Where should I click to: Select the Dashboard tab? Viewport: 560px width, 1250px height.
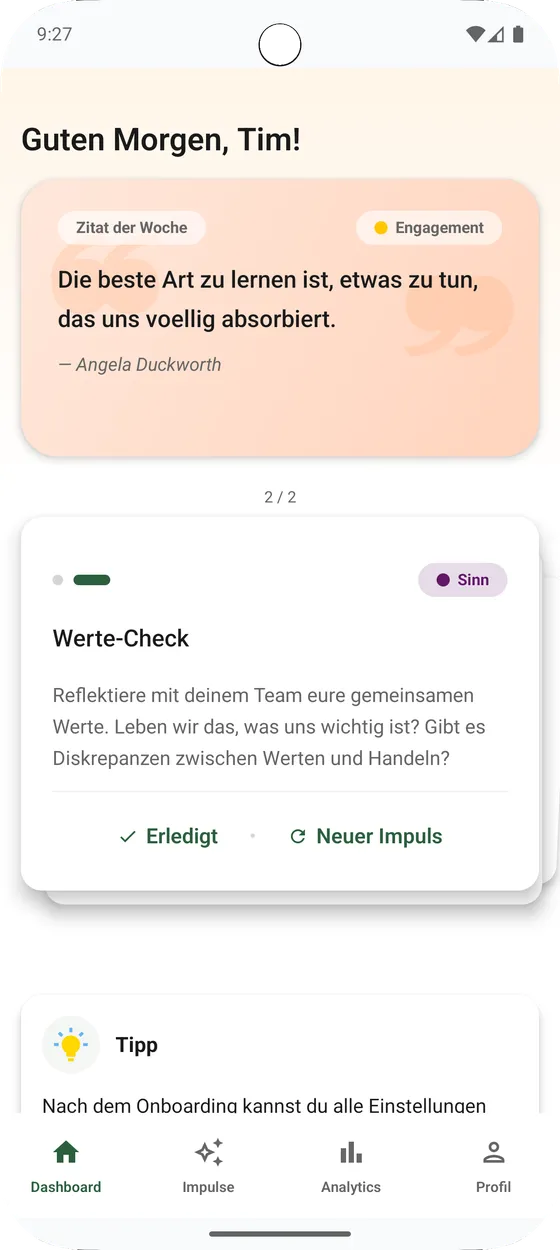coord(66,1166)
